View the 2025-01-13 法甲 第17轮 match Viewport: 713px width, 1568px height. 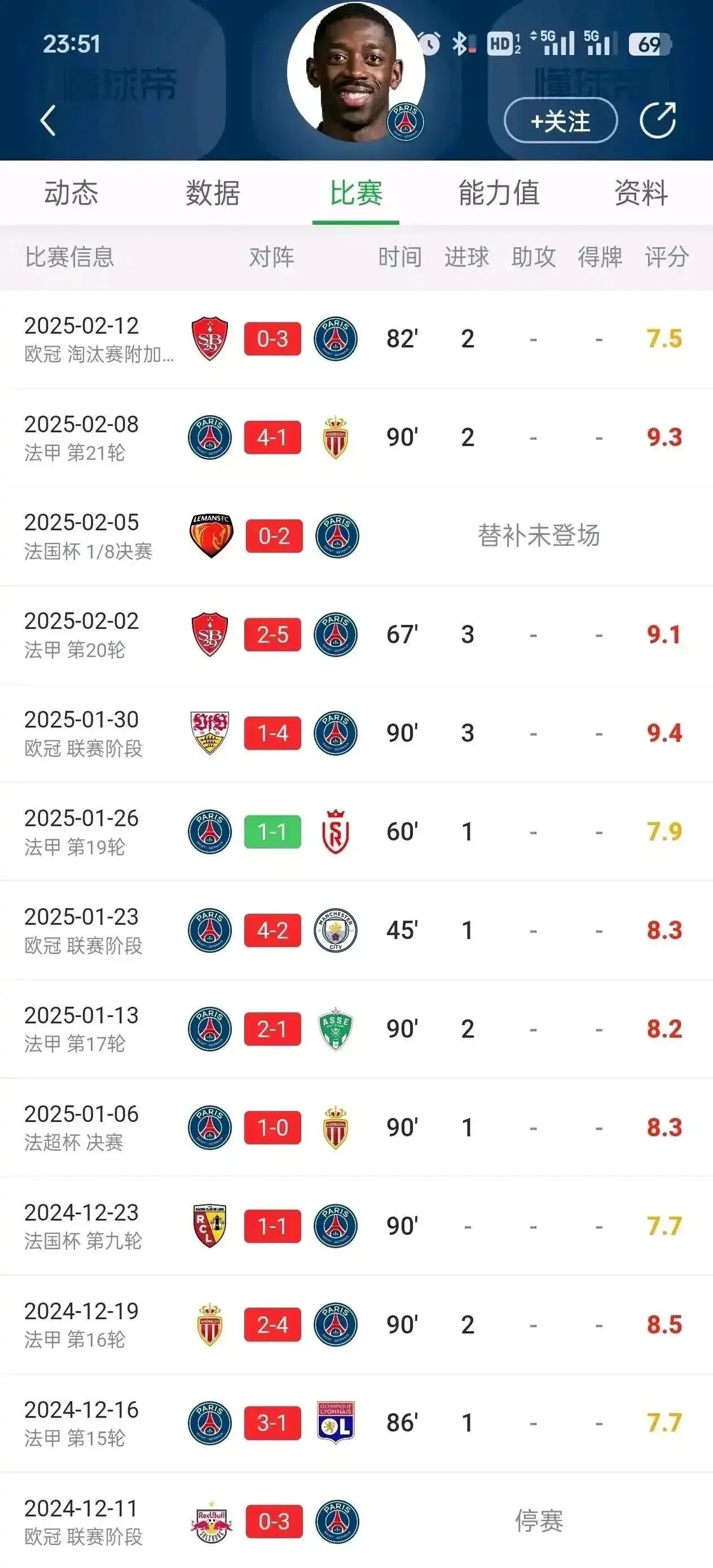click(x=356, y=1029)
